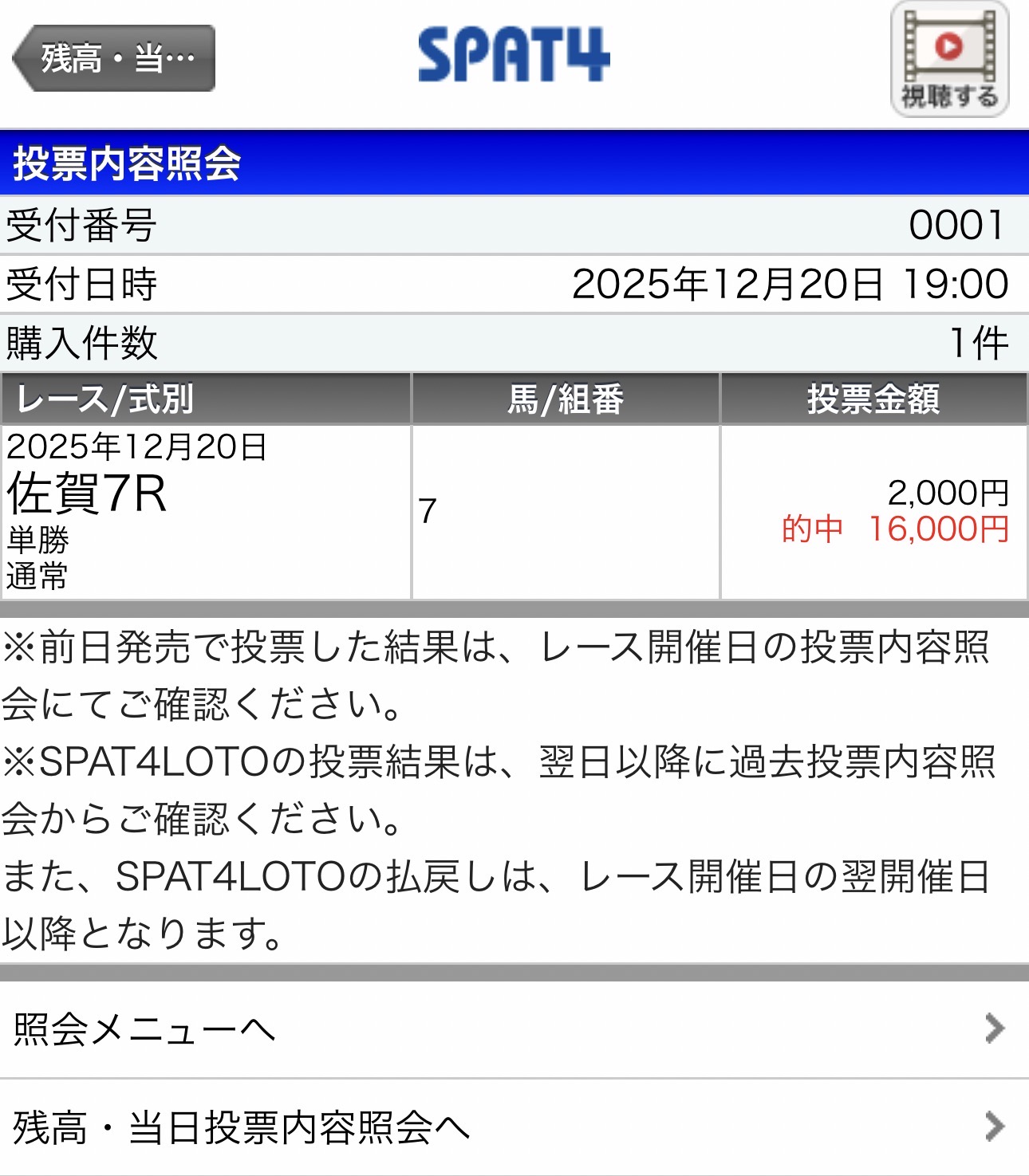
Task: Go back to 残高・当… screen
Action: pyautogui.click(x=115, y=58)
